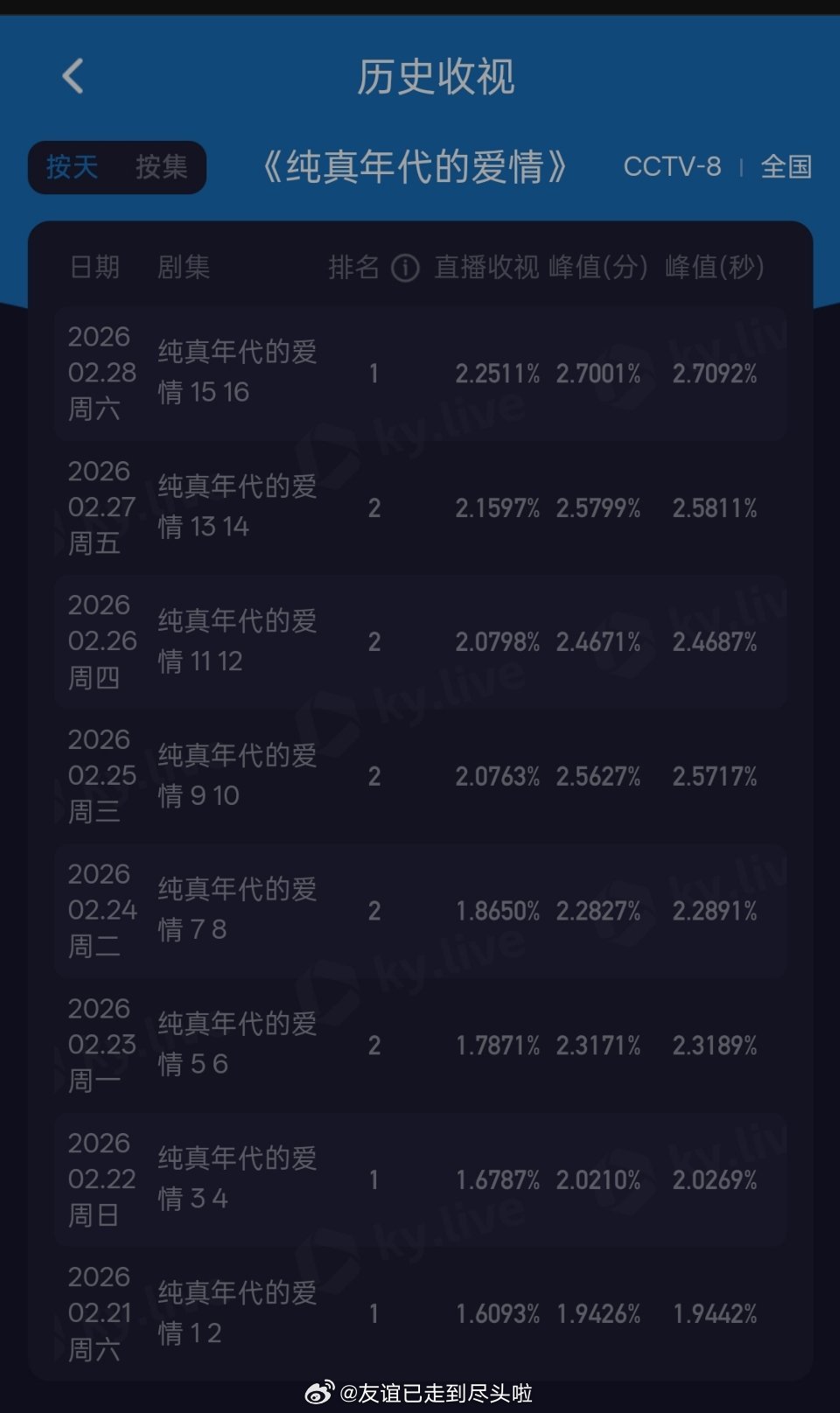Open the info icon next to 排名
The image size is (840, 1413).
click(405, 268)
